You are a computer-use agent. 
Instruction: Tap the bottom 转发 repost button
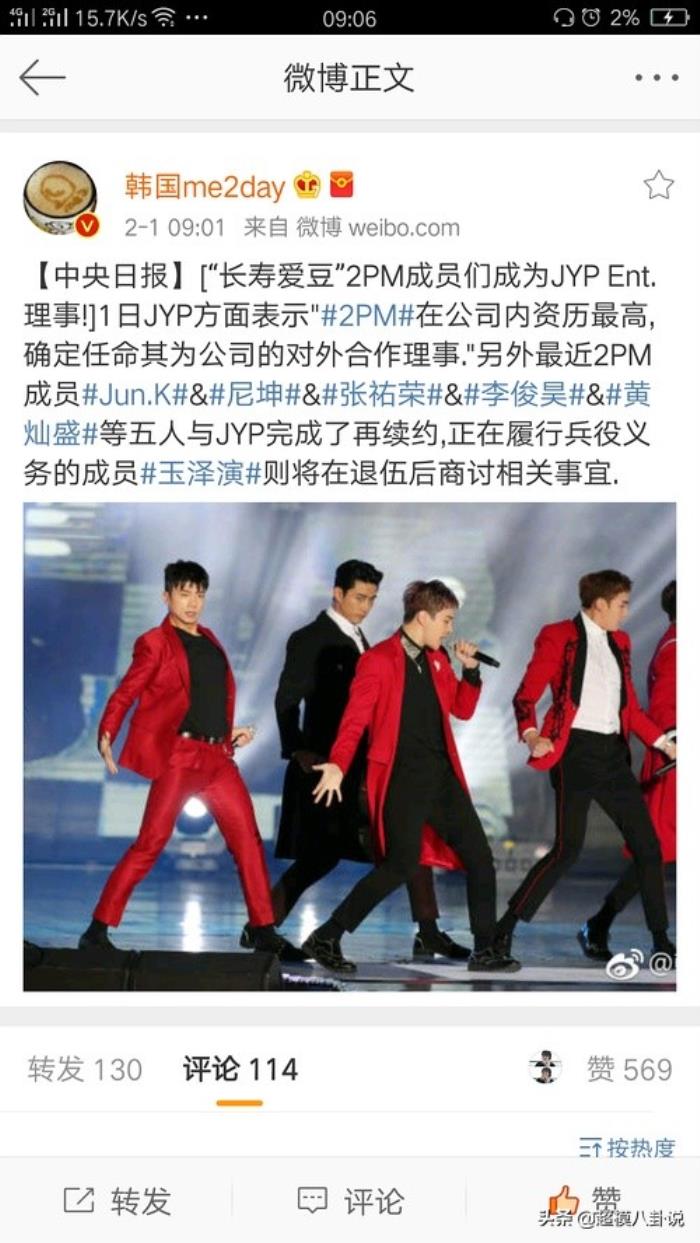[117, 1201]
